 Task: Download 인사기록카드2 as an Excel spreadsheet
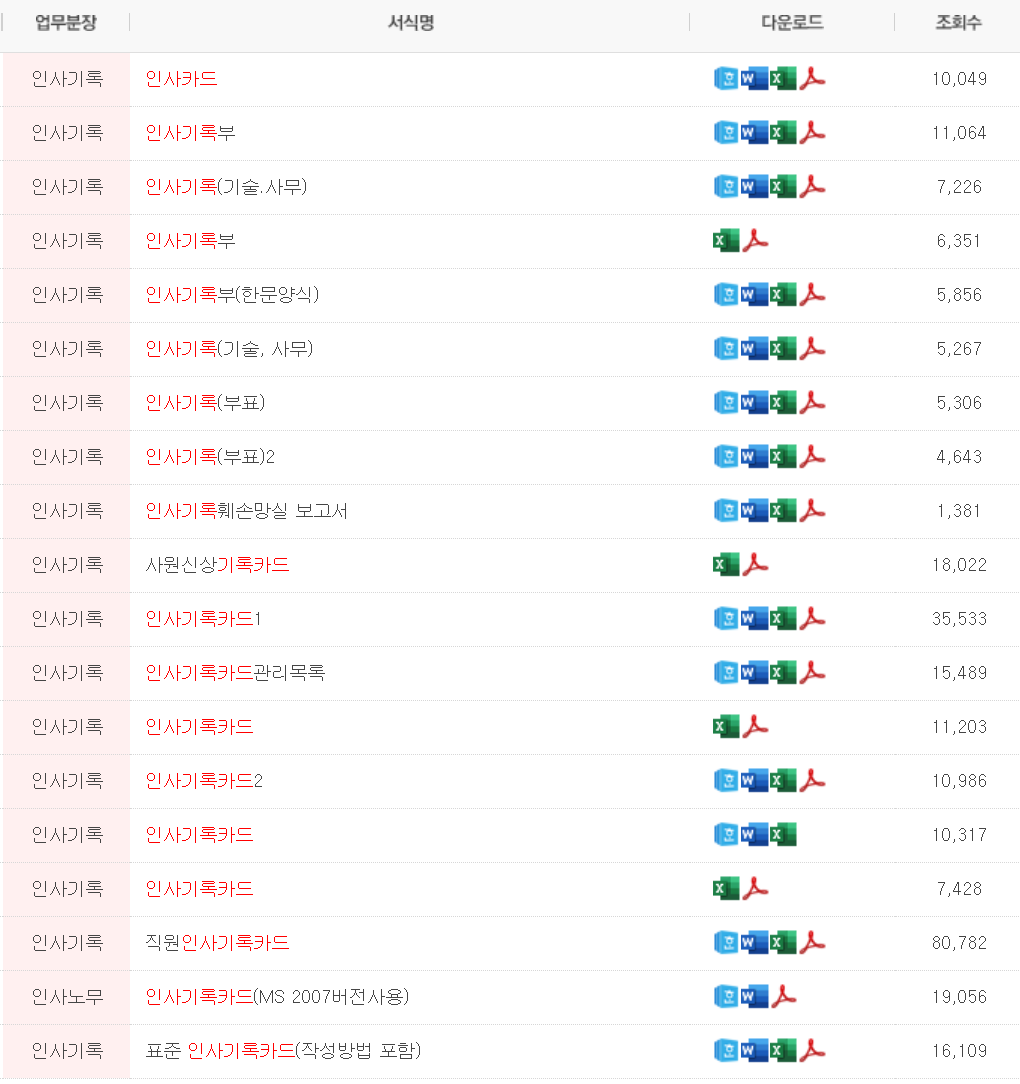781,780
